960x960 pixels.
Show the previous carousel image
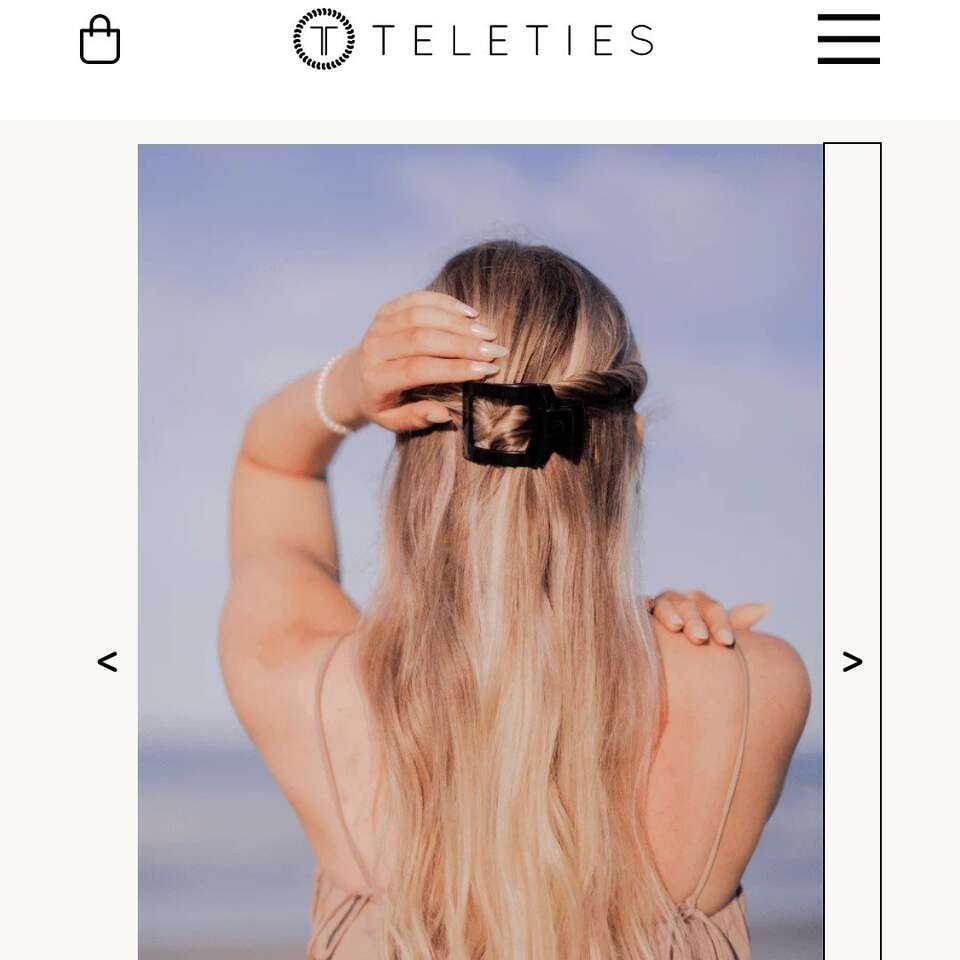click(x=107, y=661)
